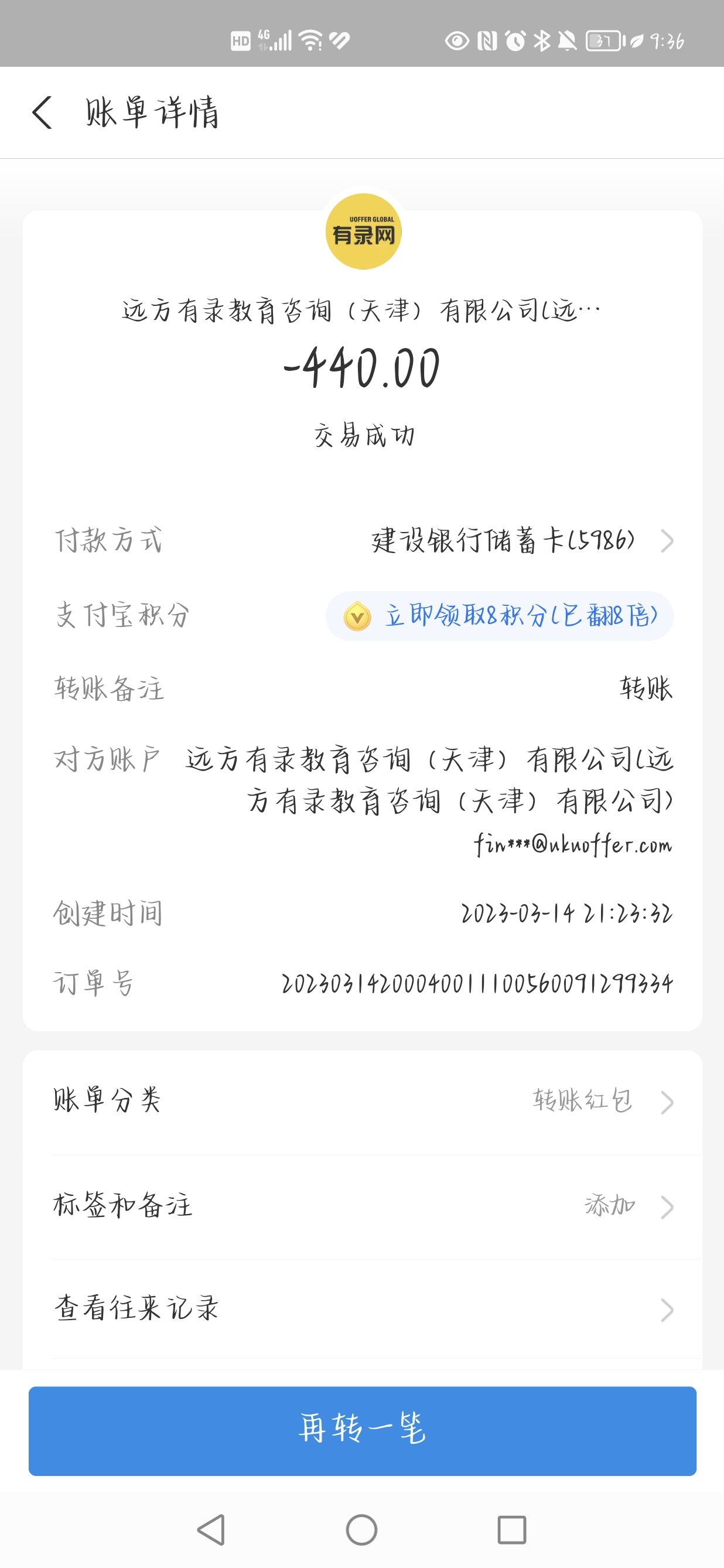Image resolution: width=724 pixels, height=1568 pixels.
Task: Go to the system home screen
Action: coord(361,1530)
